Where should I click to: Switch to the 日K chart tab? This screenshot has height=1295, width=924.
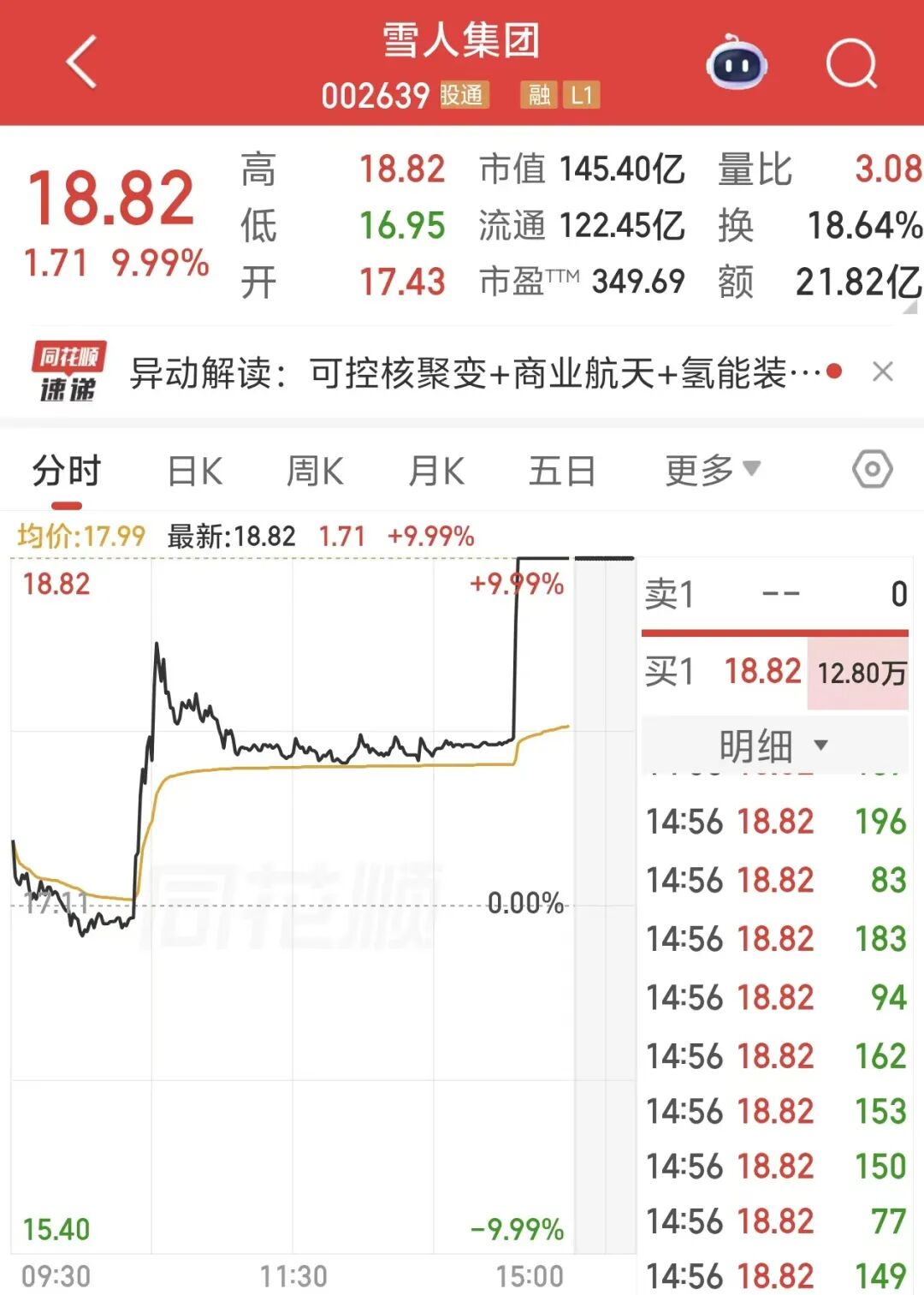[x=195, y=471]
